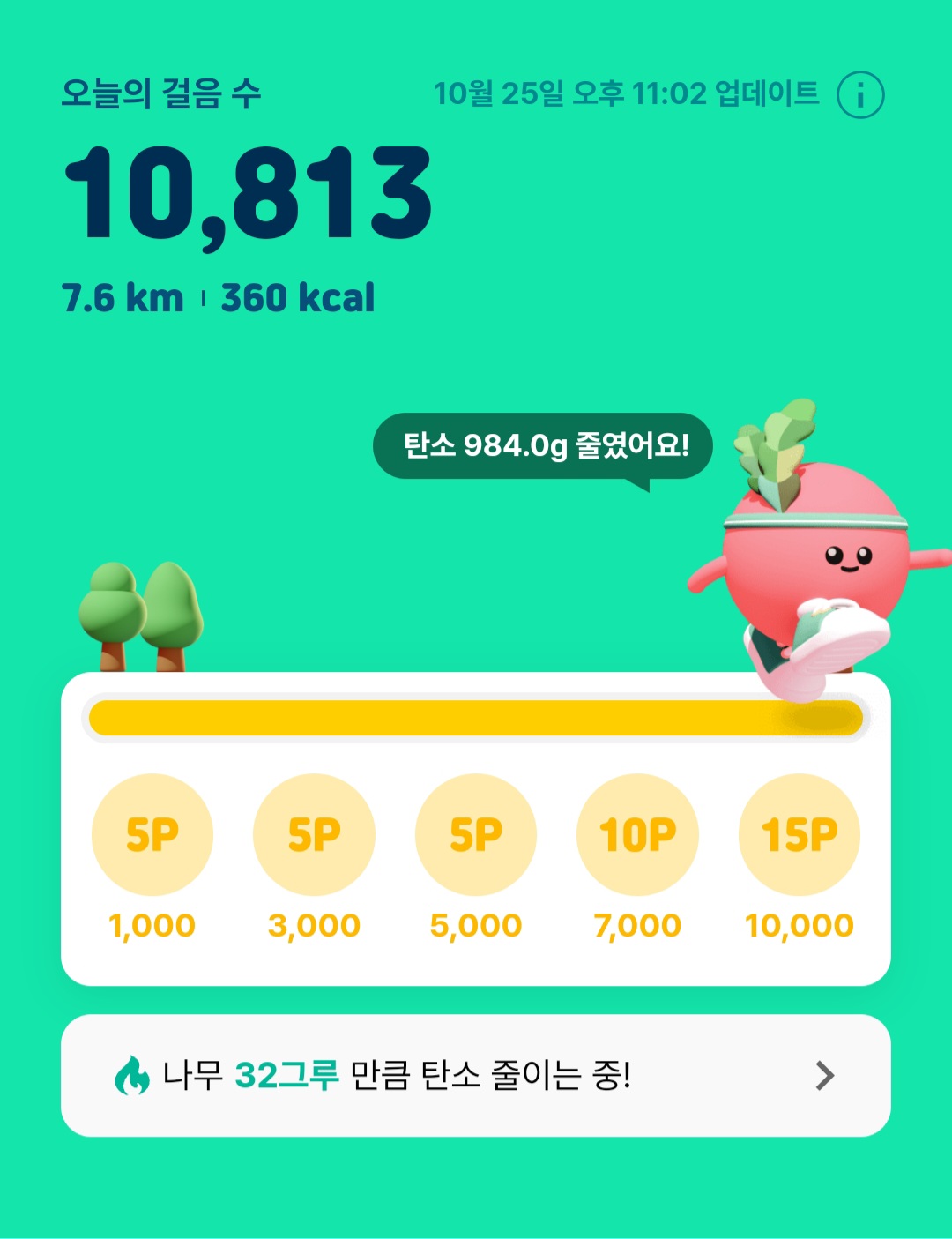Claim the 10P reward for 7,000 steps
The height and width of the screenshot is (1239, 952).
click(637, 834)
